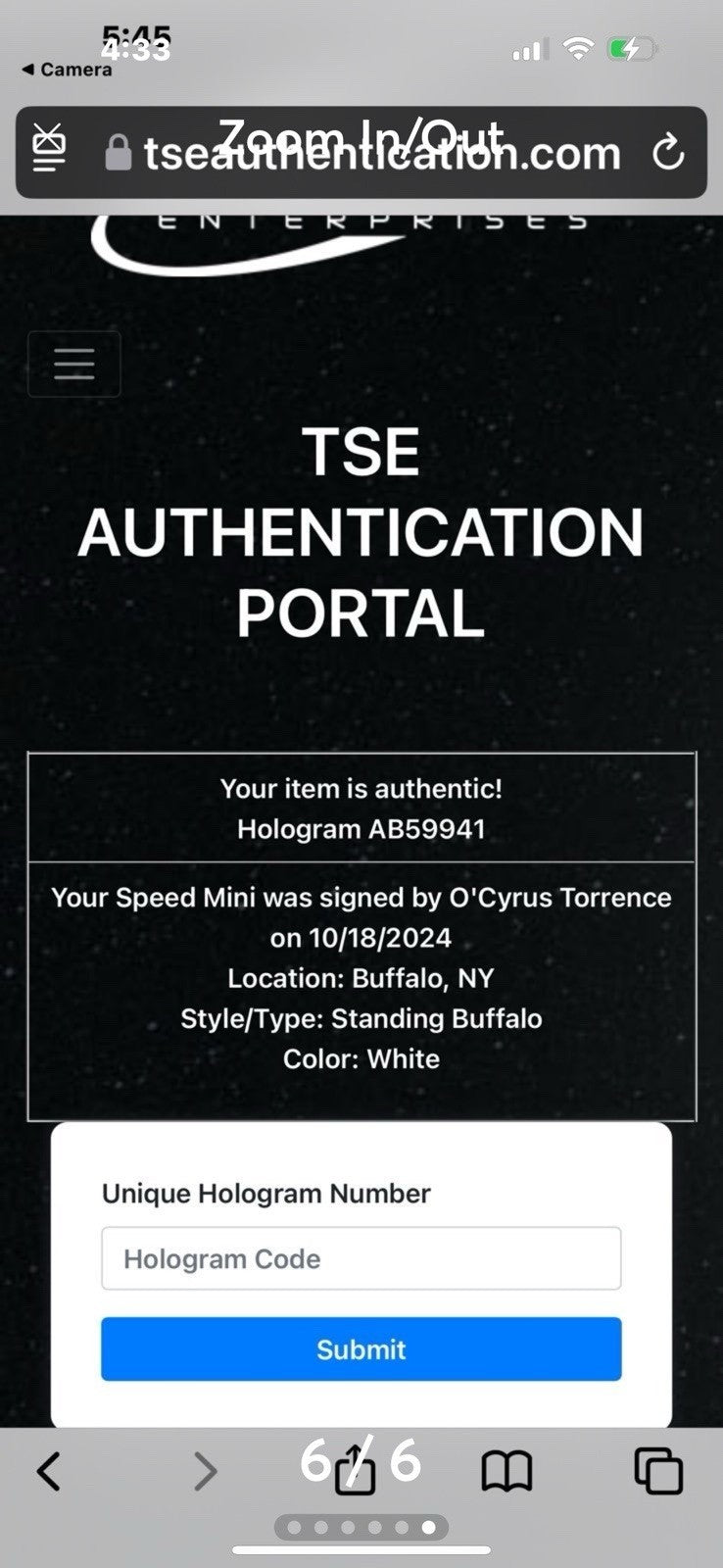Tap the reload icon in the address bar
The width and height of the screenshot is (723, 1568).
click(x=669, y=153)
